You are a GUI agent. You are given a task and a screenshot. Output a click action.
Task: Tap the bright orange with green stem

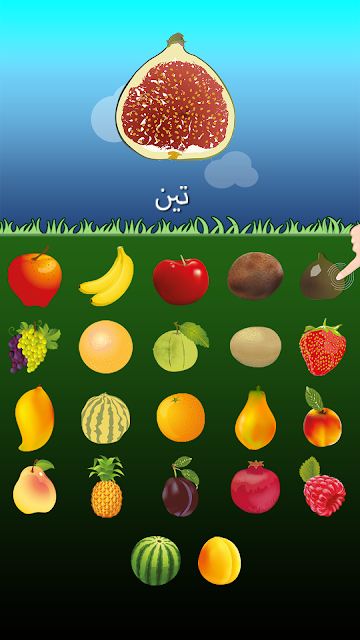coord(181,418)
